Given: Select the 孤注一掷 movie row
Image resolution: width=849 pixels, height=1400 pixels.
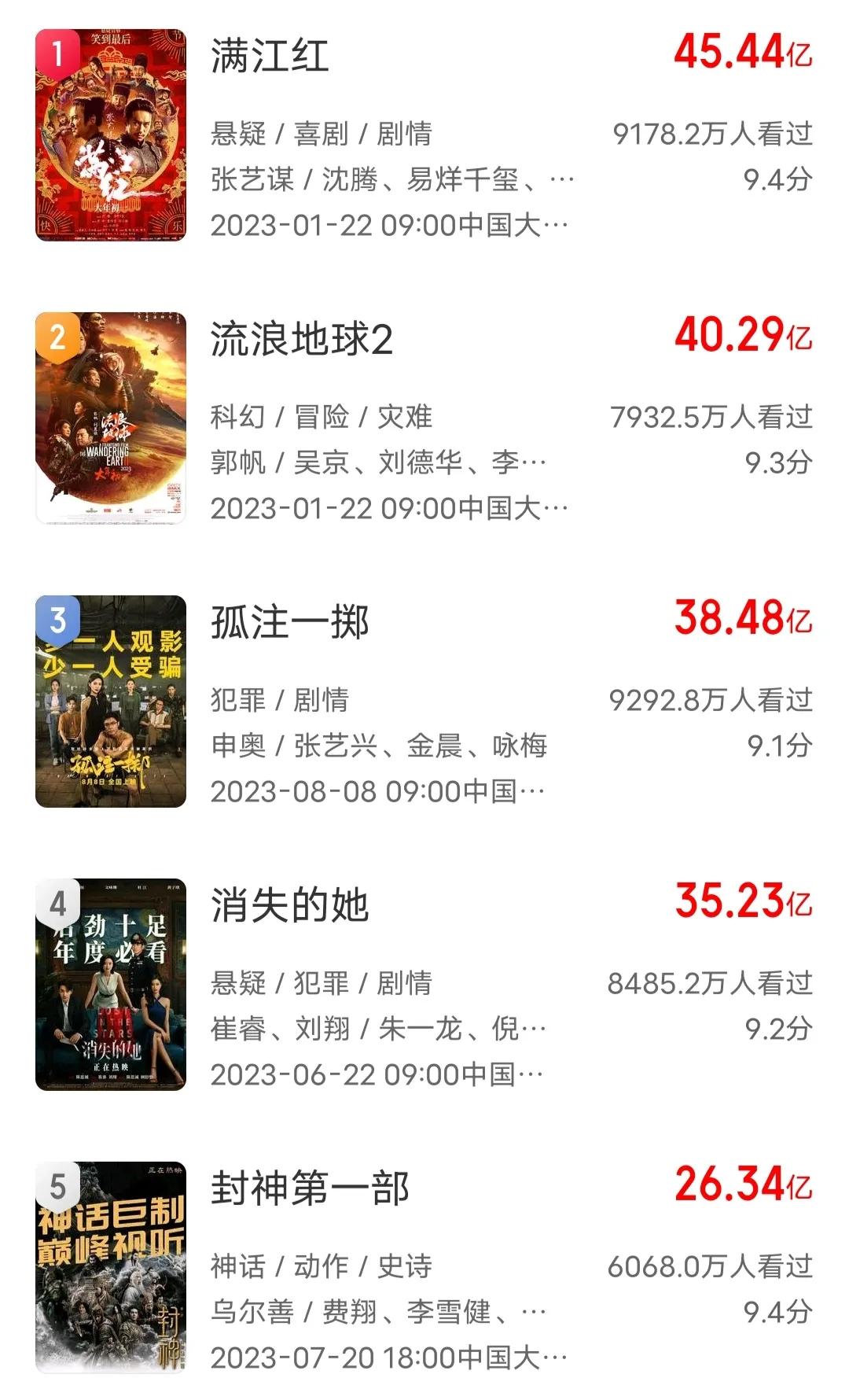Looking at the screenshot, I should [289, 623].
